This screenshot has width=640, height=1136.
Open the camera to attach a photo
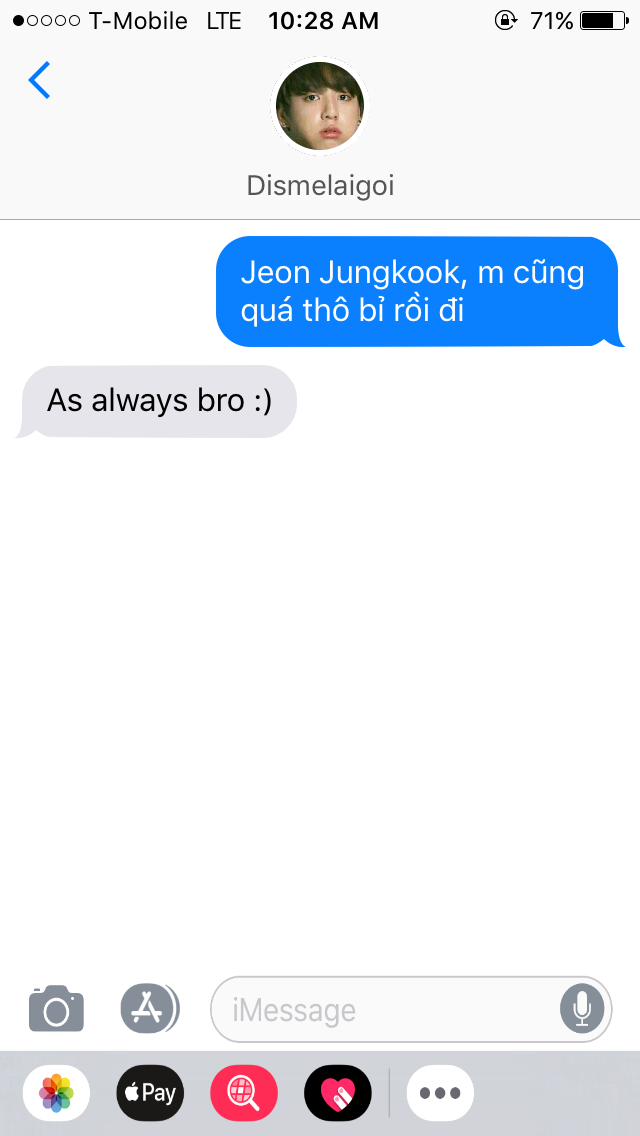pos(56,1008)
